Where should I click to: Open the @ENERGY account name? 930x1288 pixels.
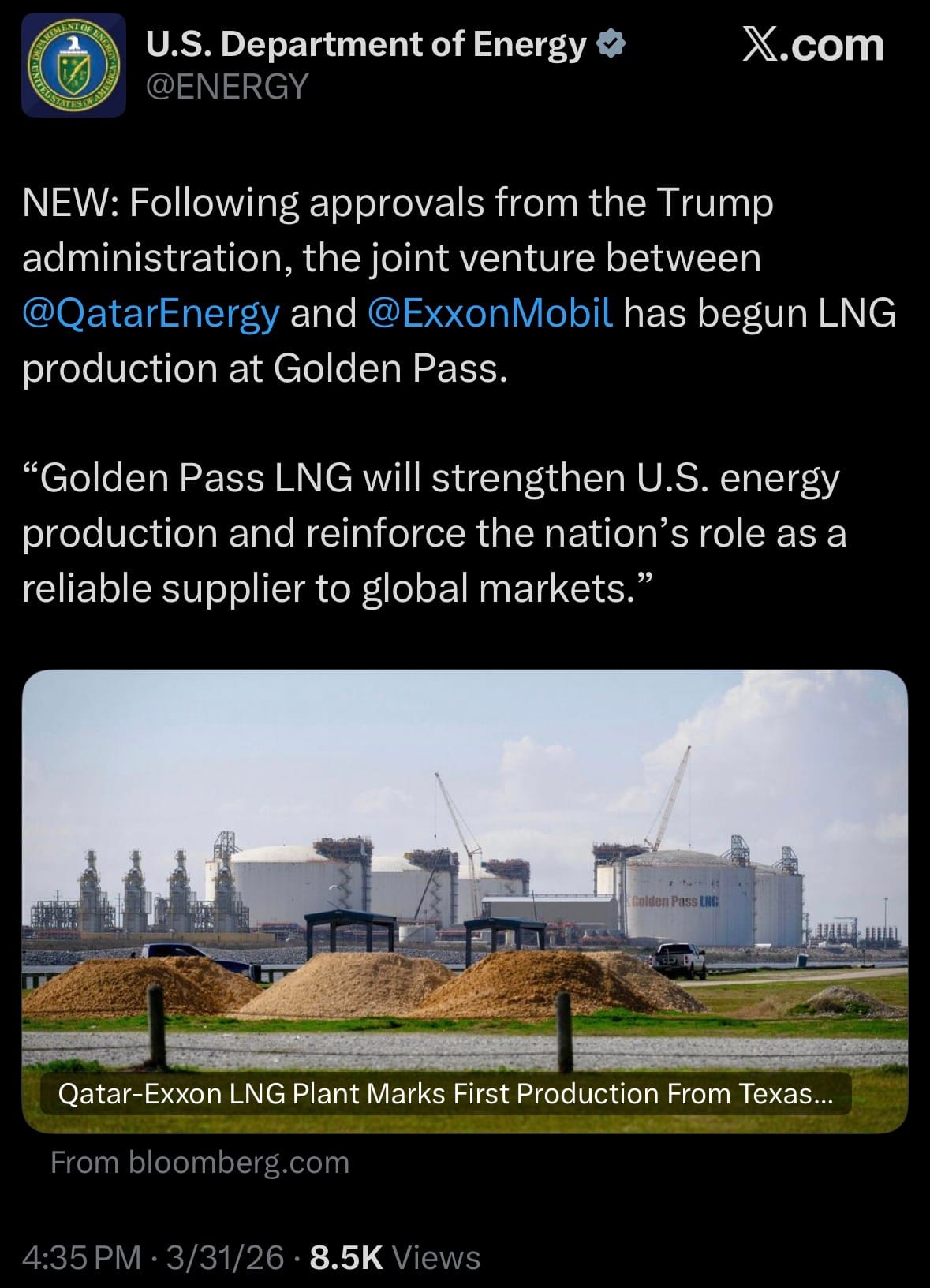click(227, 86)
